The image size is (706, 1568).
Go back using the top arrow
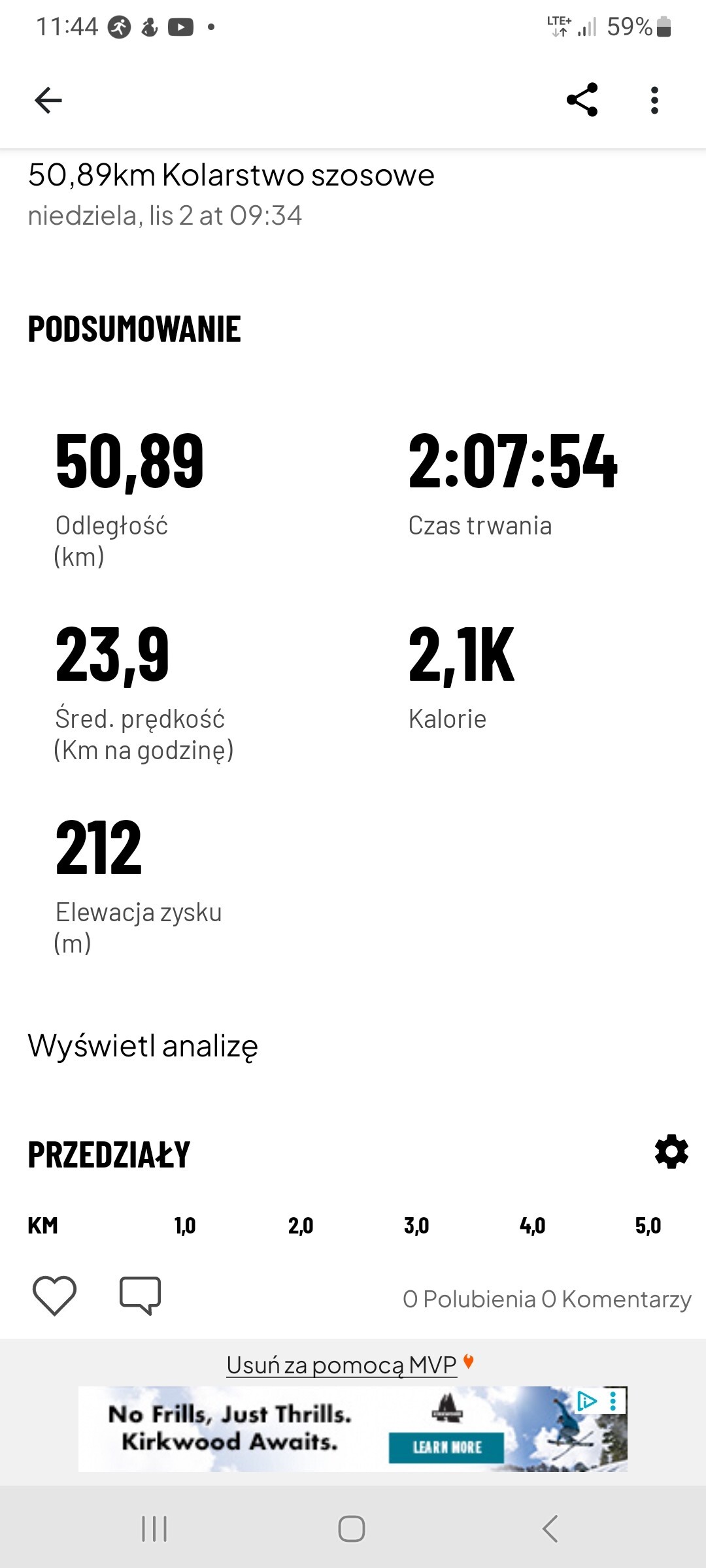click(48, 101)
